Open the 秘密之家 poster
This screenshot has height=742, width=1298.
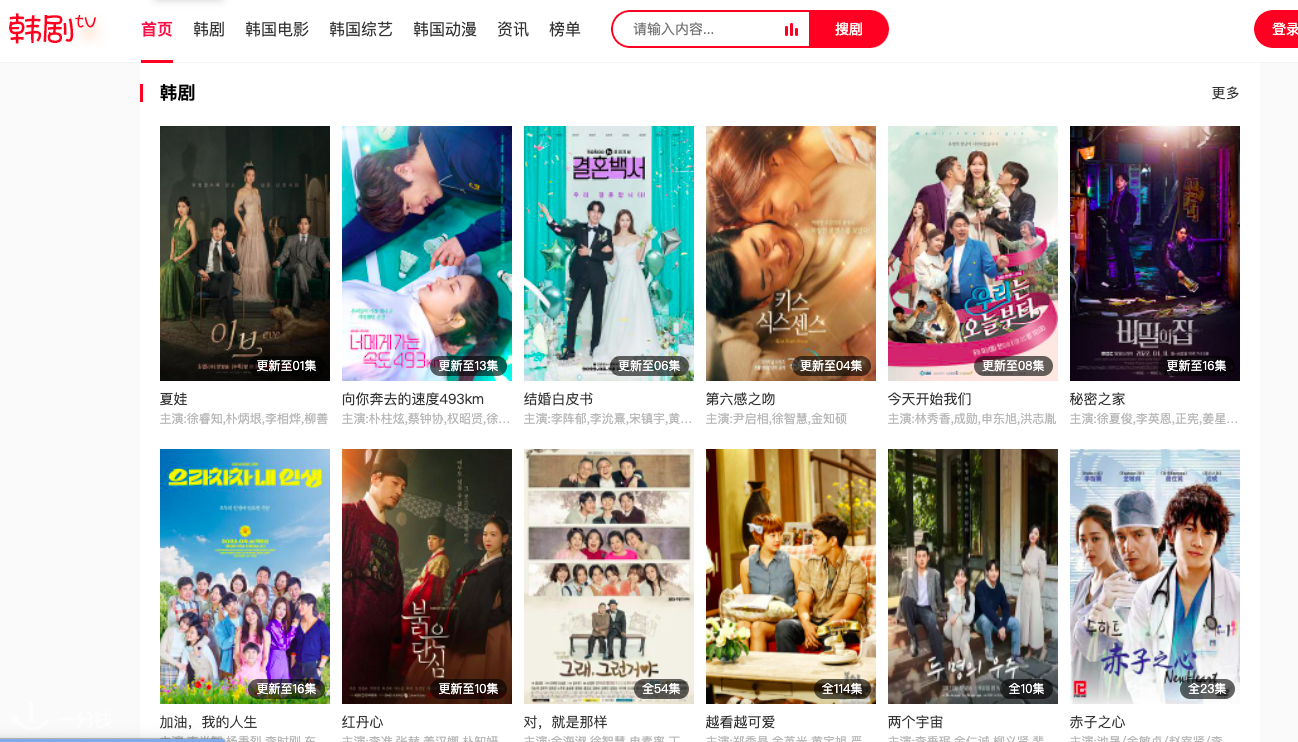1155,253
